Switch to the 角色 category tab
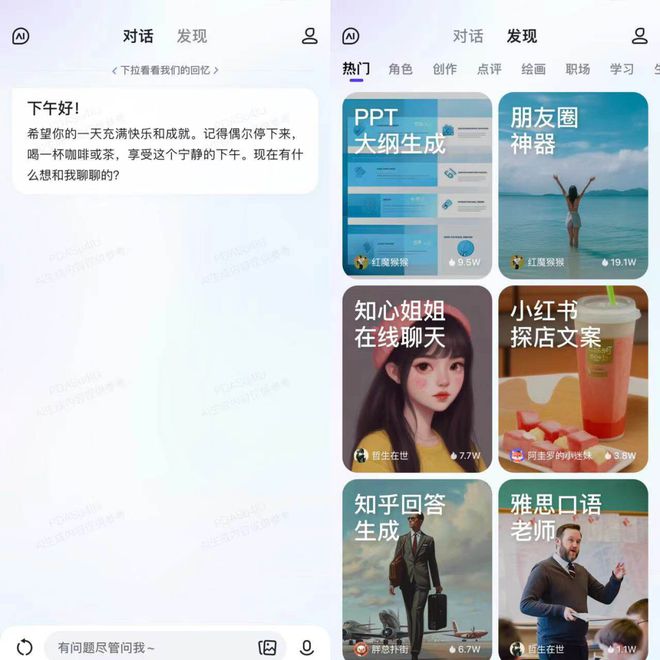The image size is (660, 660). coord(400,69)
